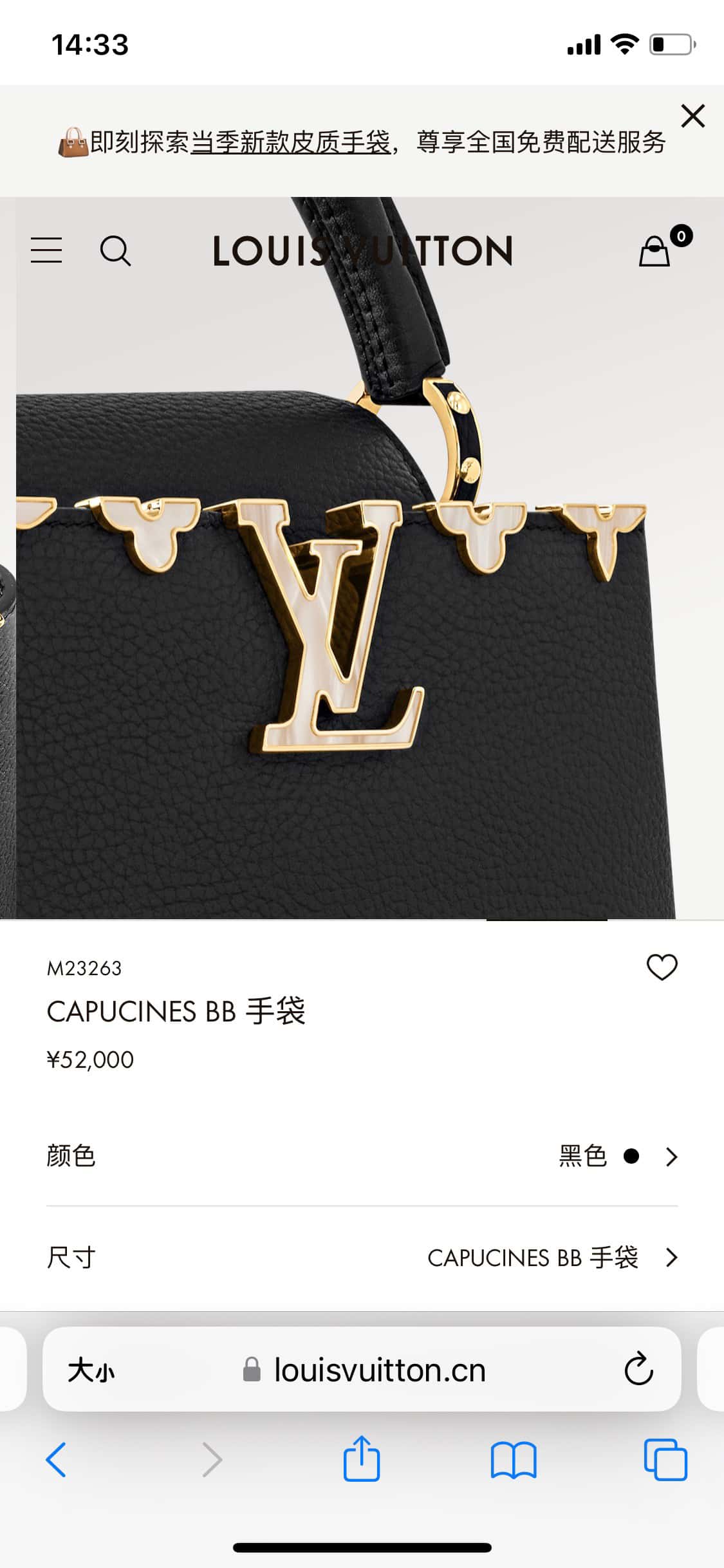The height and width of the screenshot is (1568, 724).
Task: Open the 大小 page settings menu
Action: tap(91, 1370)
